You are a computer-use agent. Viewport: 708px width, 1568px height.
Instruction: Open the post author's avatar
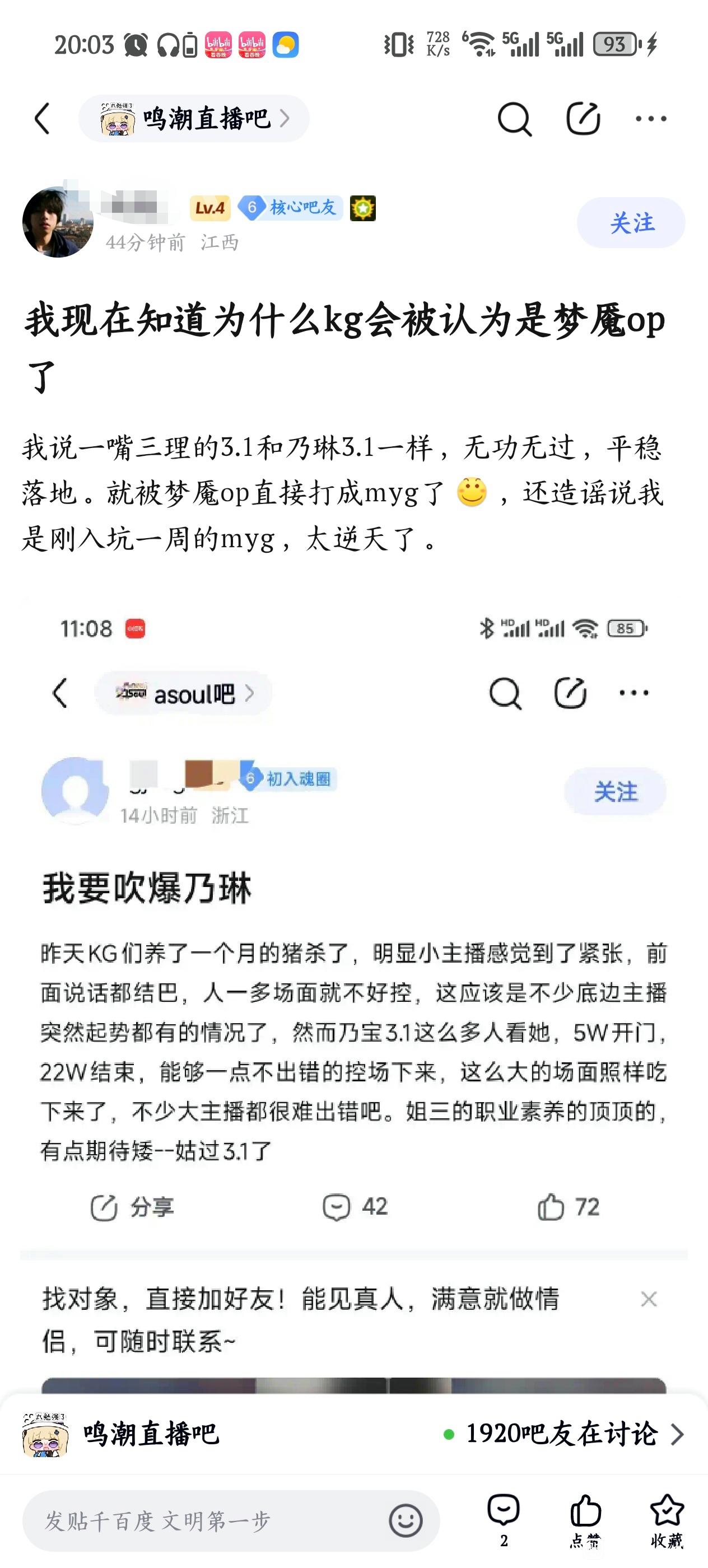pyautogui.click(x=58, y=222)
